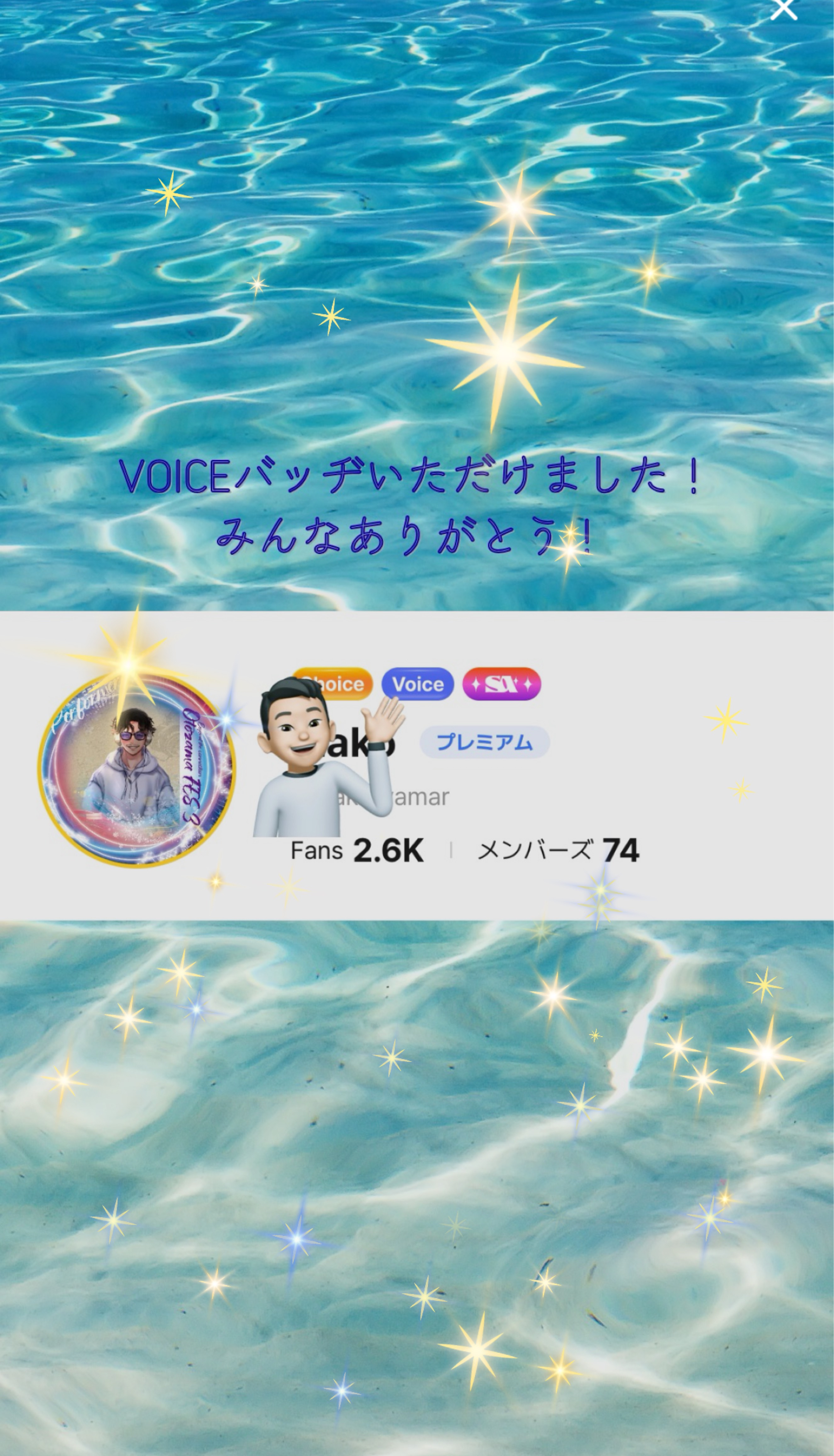
Task: Close the story with the X button
Action: (784, 10)
